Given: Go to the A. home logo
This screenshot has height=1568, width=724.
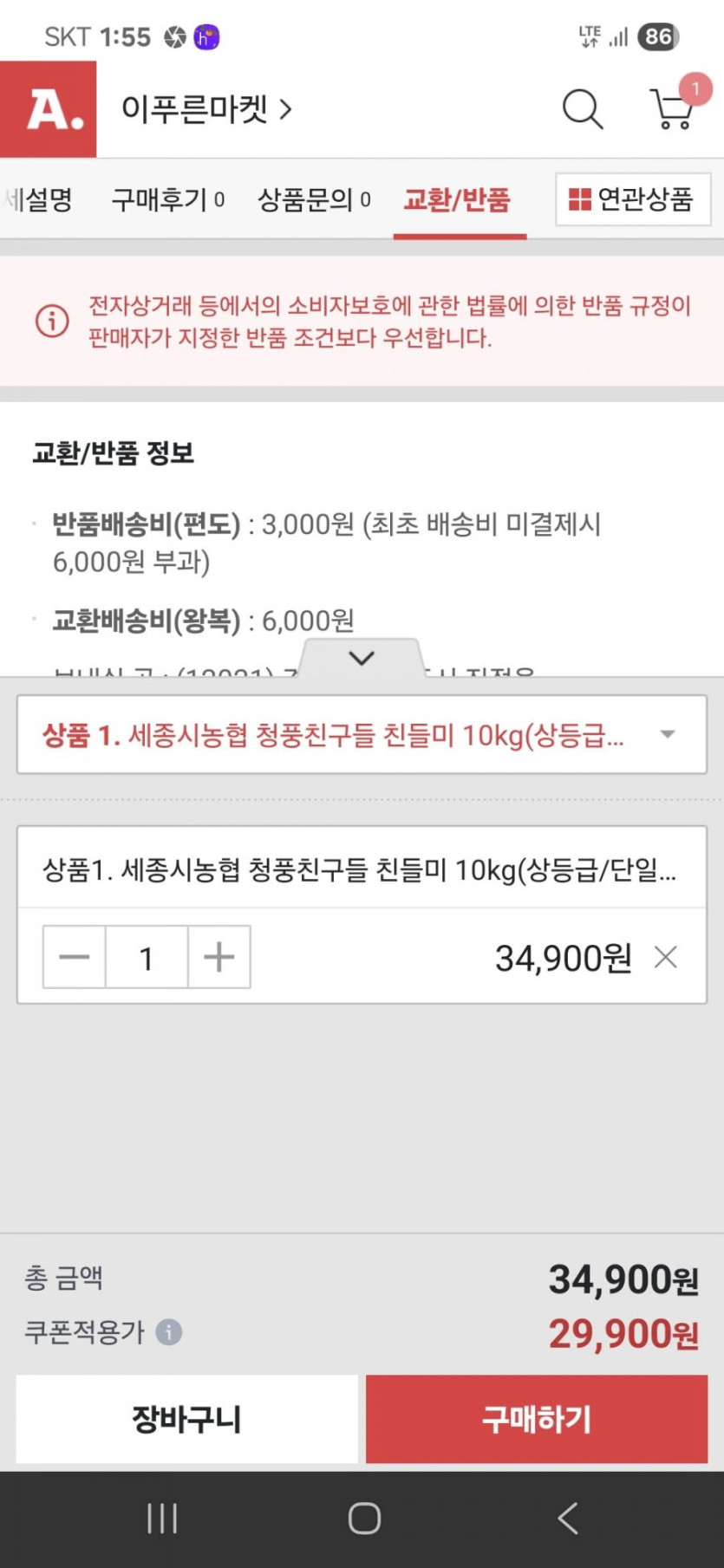Looking at the screenshot, I should (49, 110).
